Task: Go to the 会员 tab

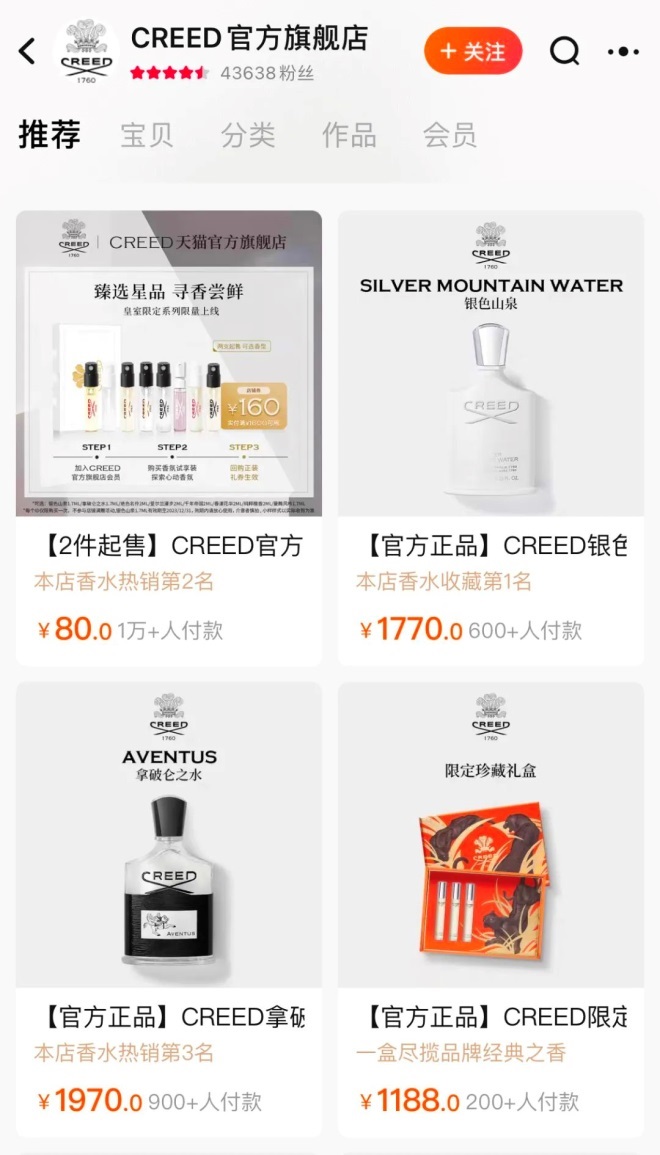Action: (449, 135)
